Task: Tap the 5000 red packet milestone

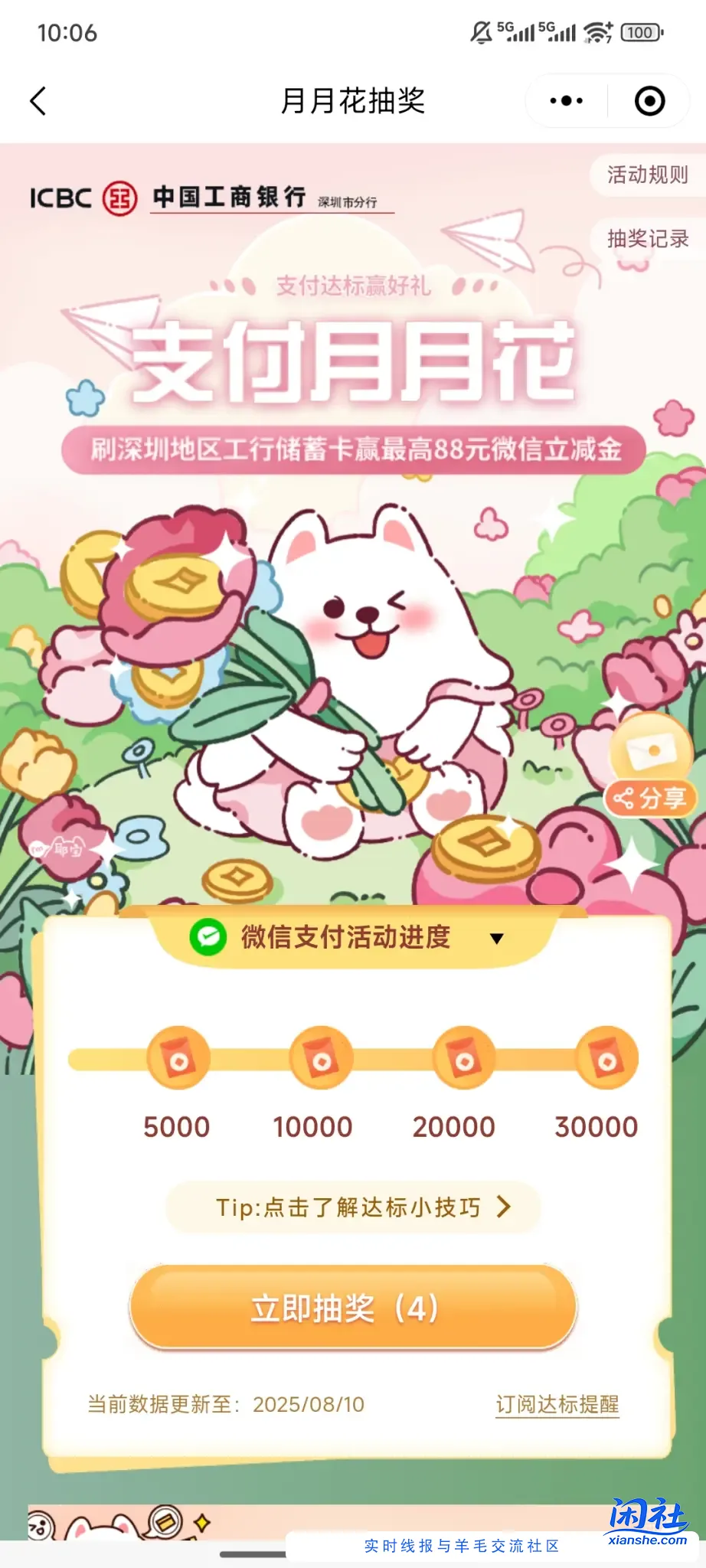Action: (178, 1060)
